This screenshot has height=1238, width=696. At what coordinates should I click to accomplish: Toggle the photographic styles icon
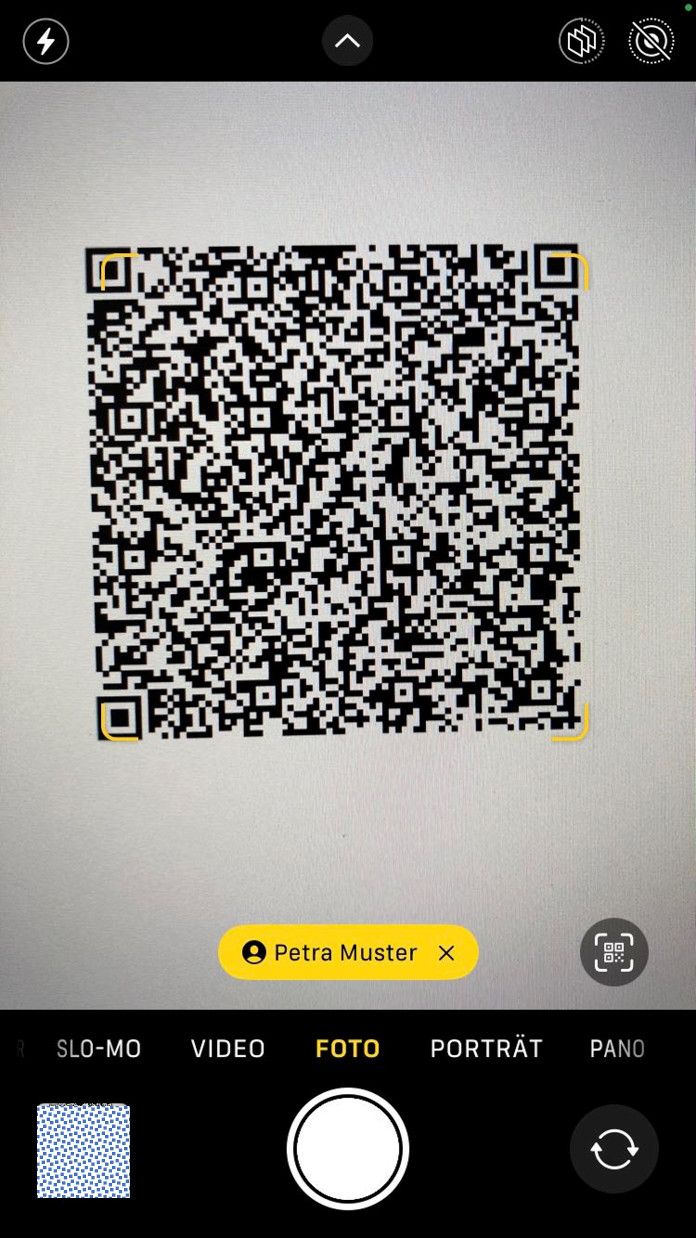pyautogui.click(x=581, y=42)
